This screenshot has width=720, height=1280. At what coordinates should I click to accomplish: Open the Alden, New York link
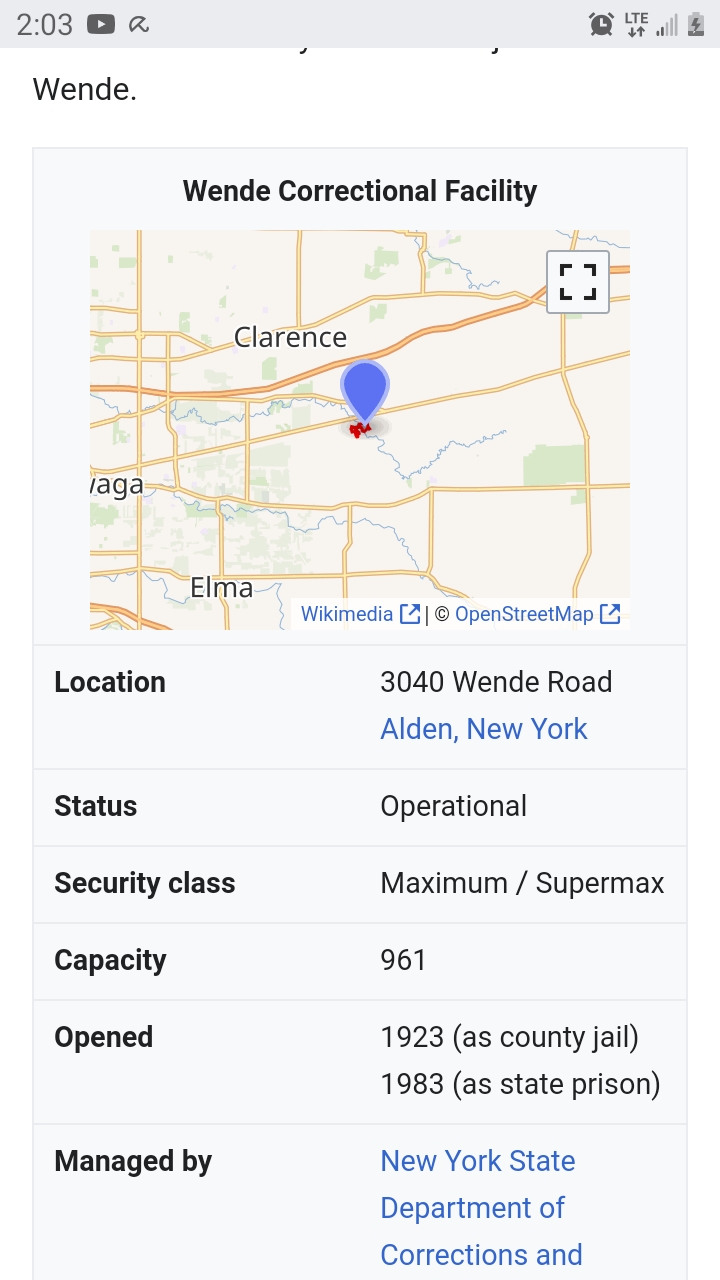click(484, 729)
